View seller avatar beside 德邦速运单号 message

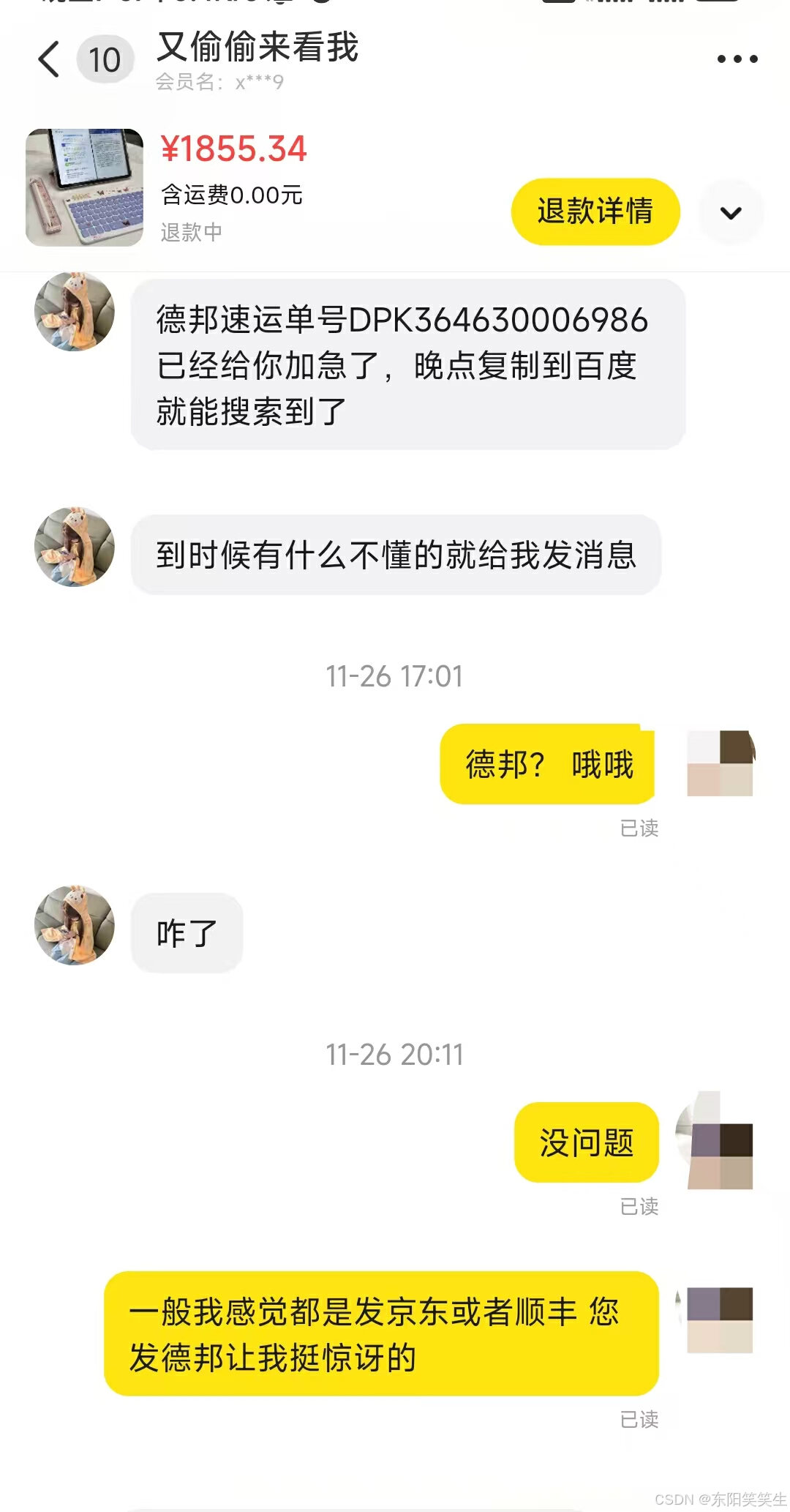click(x=75, y=312)
